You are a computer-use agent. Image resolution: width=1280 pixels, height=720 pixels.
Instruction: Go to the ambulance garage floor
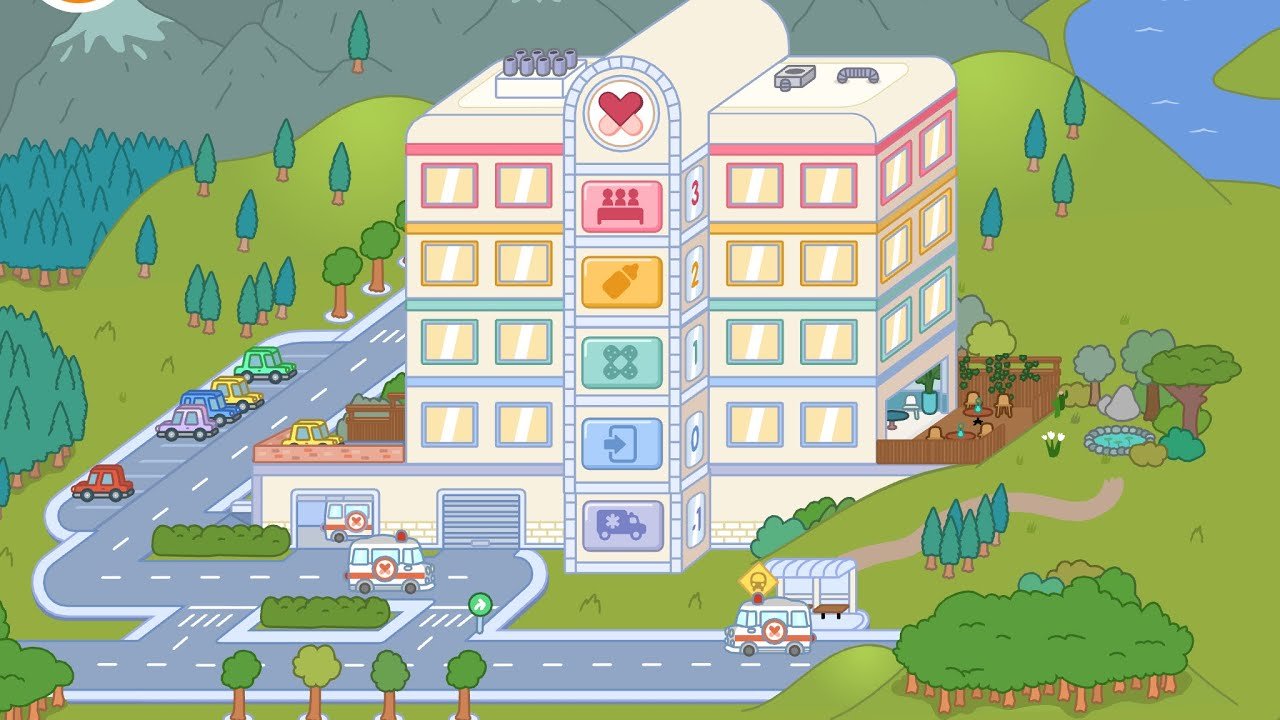[622, 525]
